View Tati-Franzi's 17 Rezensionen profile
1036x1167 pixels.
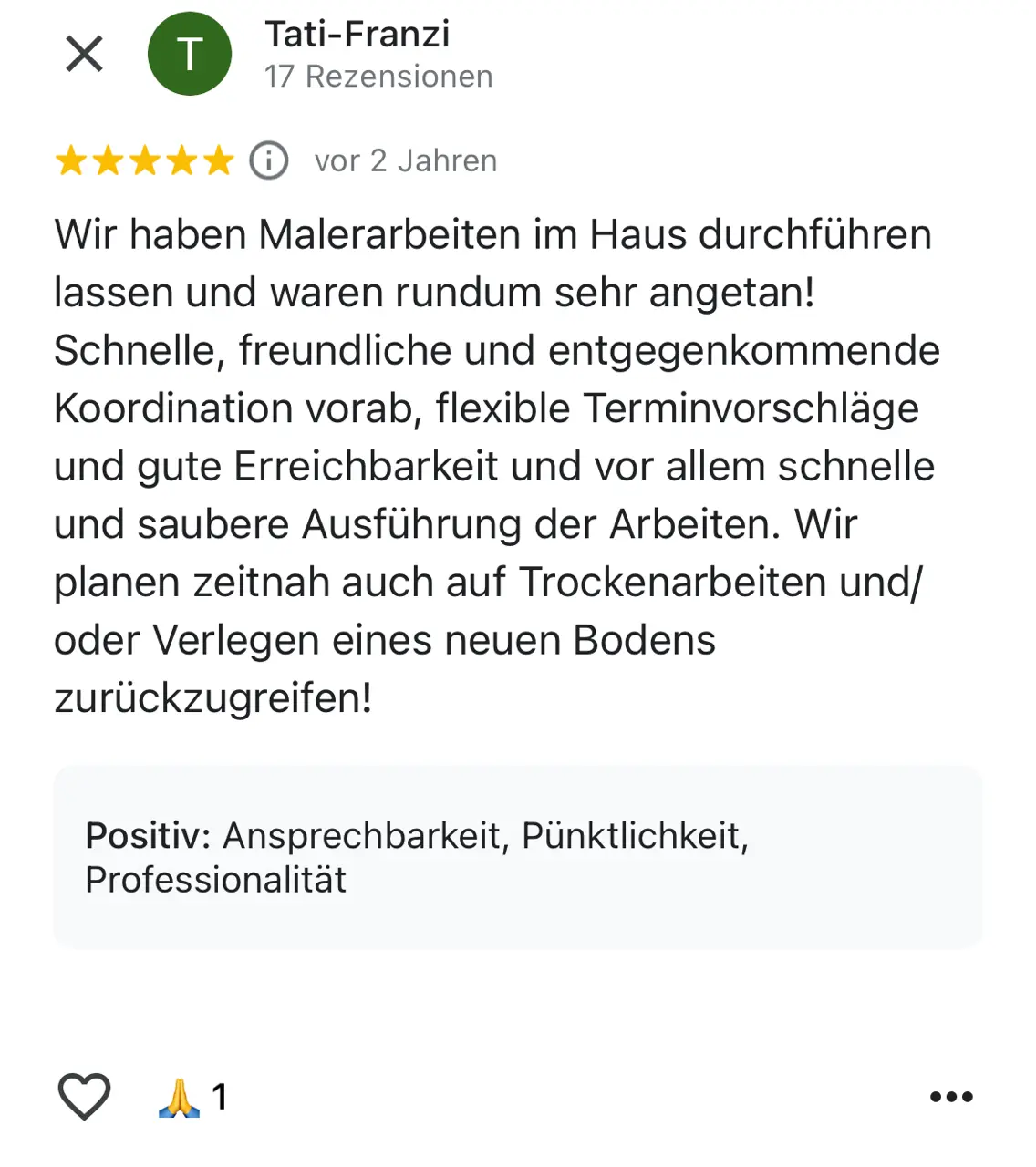click(x=378, y=77)
